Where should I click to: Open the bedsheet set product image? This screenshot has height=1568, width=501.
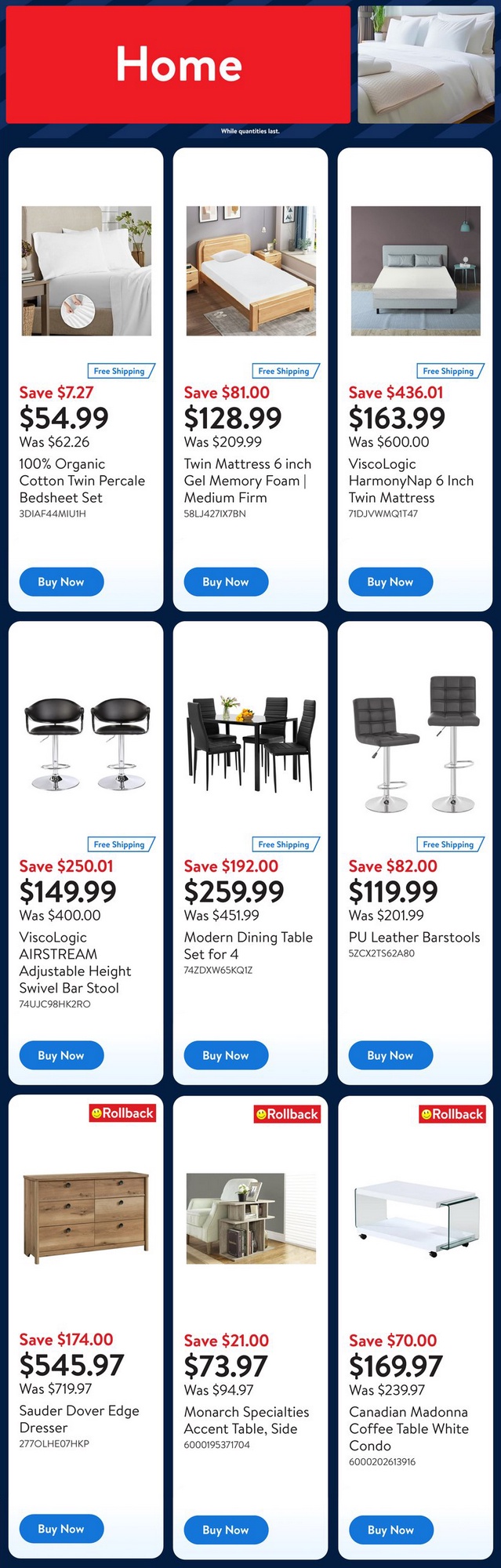86,271
